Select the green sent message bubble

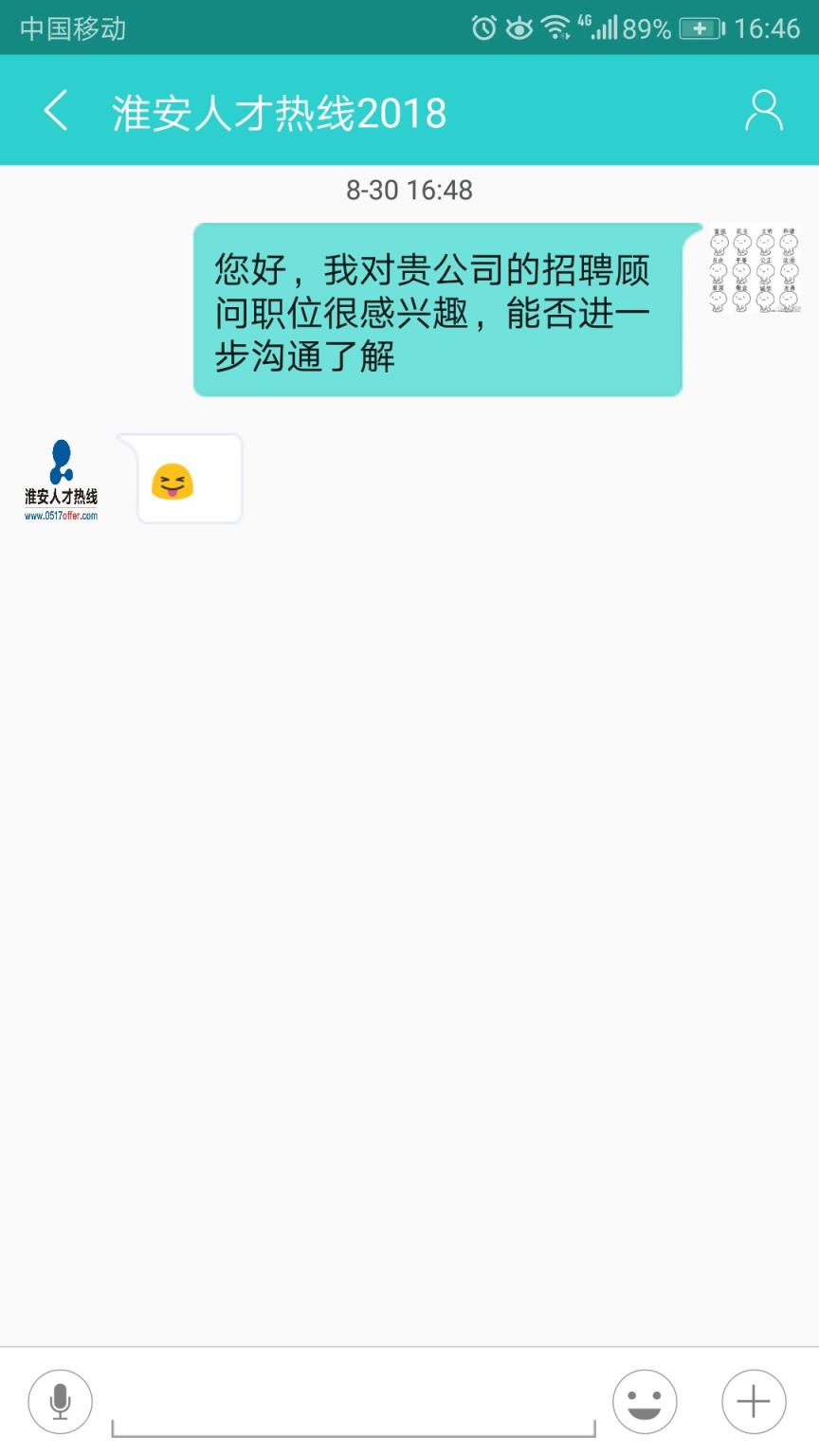click(436, 305)
